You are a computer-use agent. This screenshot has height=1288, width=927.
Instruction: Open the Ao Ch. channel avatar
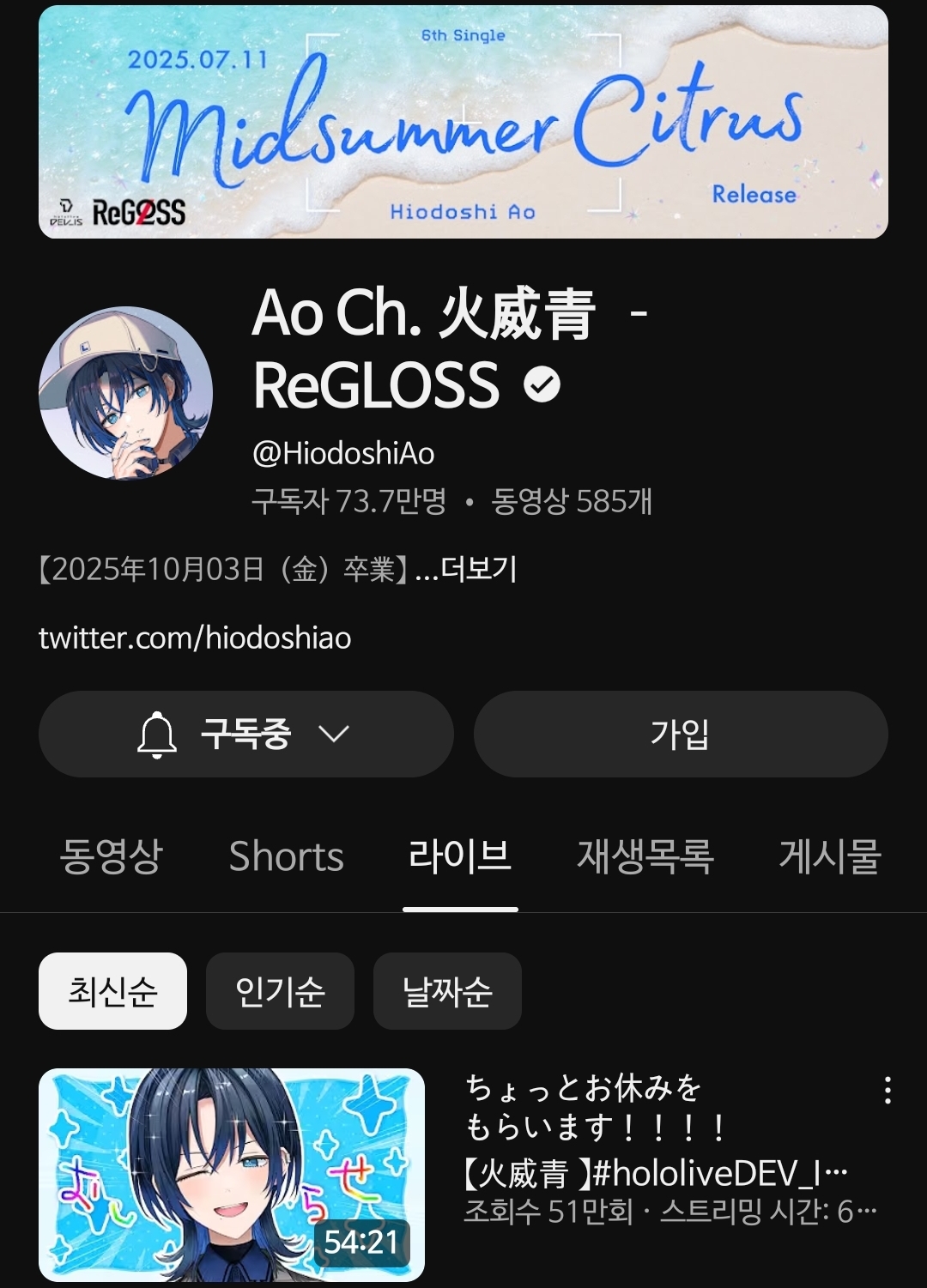[x=125, y=393]
